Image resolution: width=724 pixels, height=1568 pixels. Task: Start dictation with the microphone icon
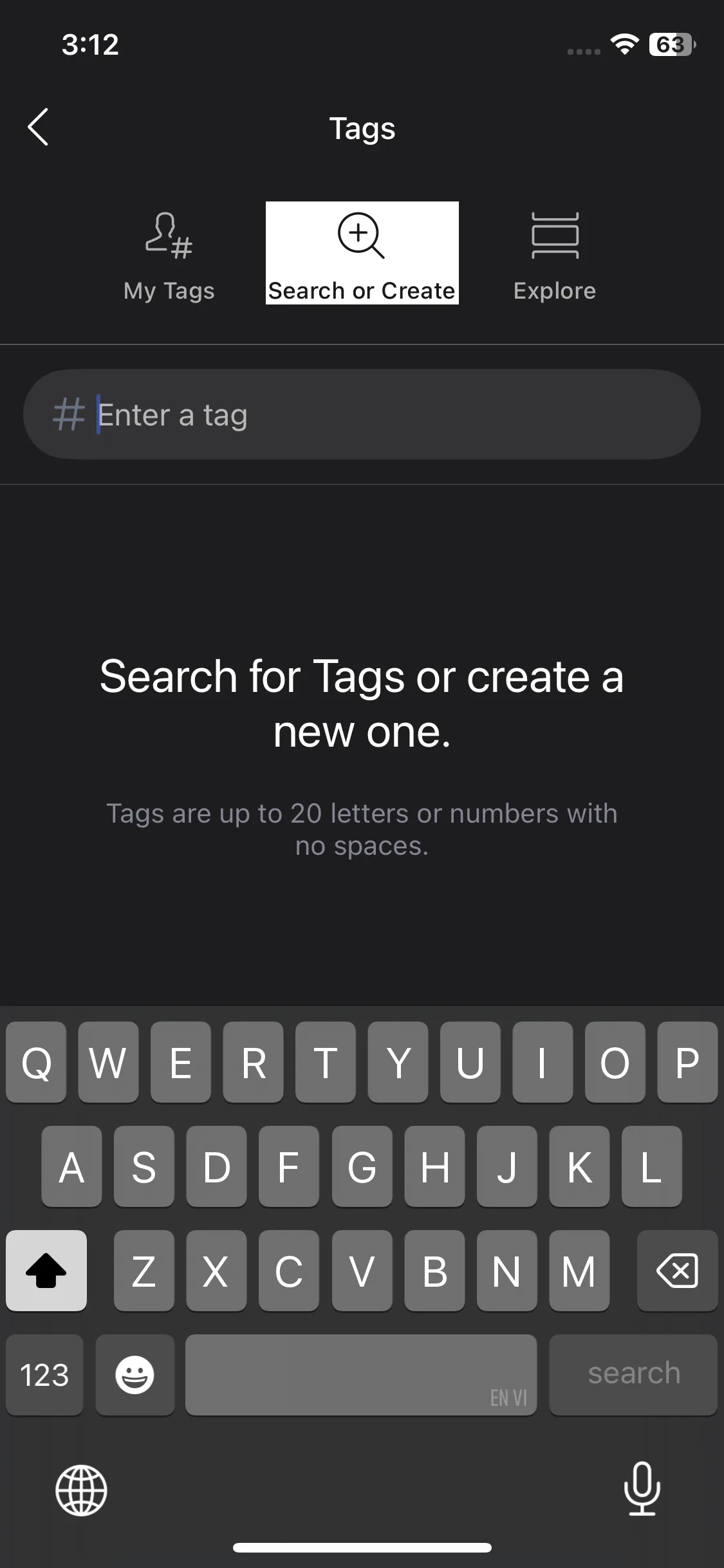coord(642,1489)
